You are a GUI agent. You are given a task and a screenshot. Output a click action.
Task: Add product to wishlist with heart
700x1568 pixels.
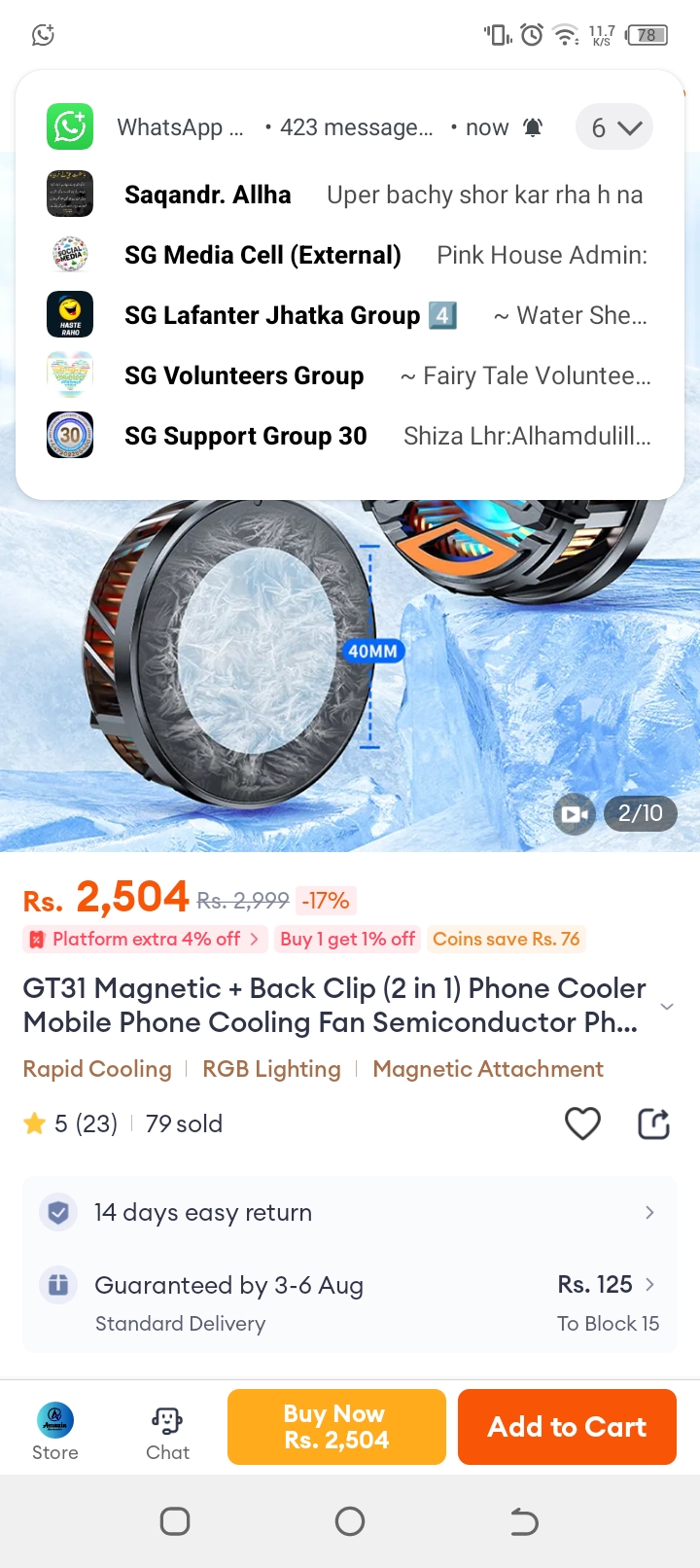(582, 1123)
